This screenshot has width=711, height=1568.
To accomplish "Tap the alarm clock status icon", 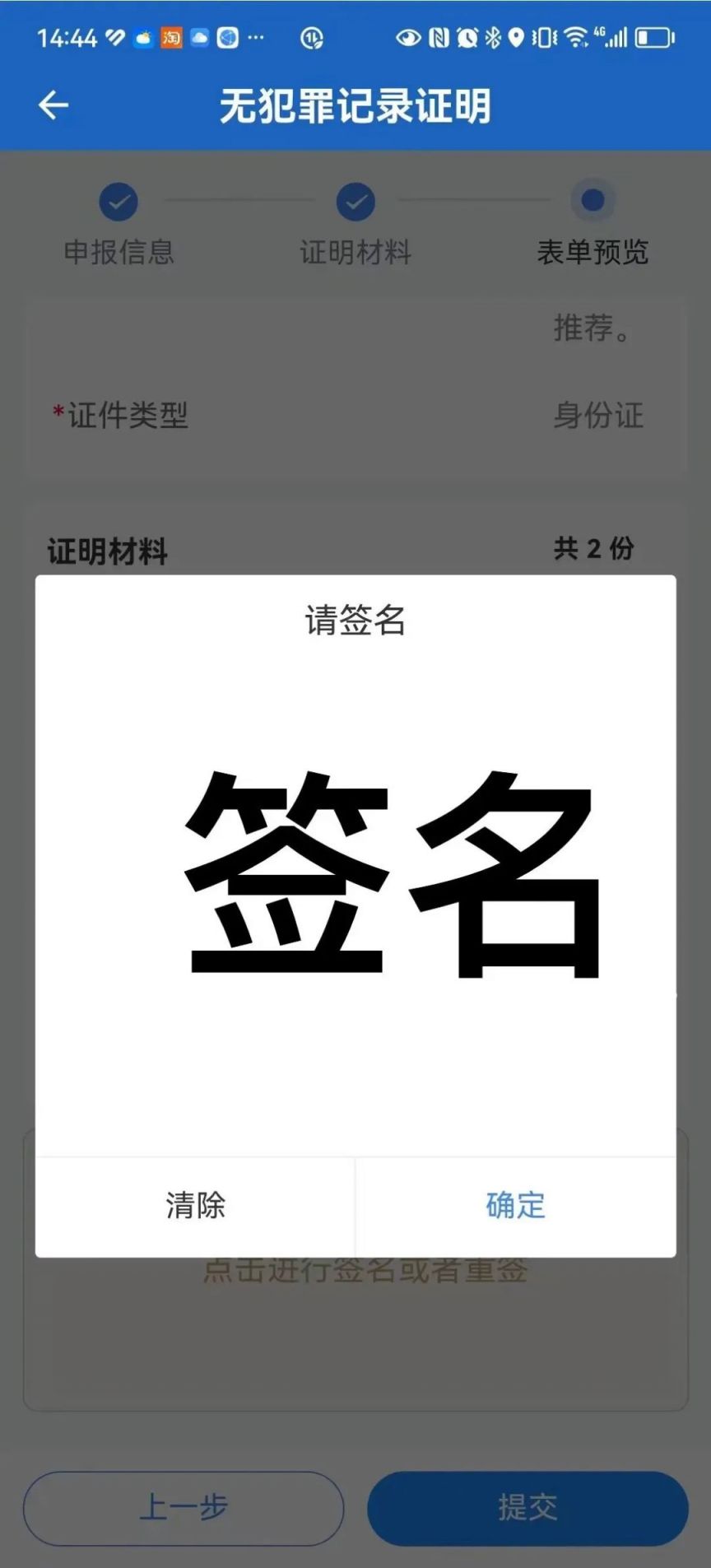I will click(466, 37).
